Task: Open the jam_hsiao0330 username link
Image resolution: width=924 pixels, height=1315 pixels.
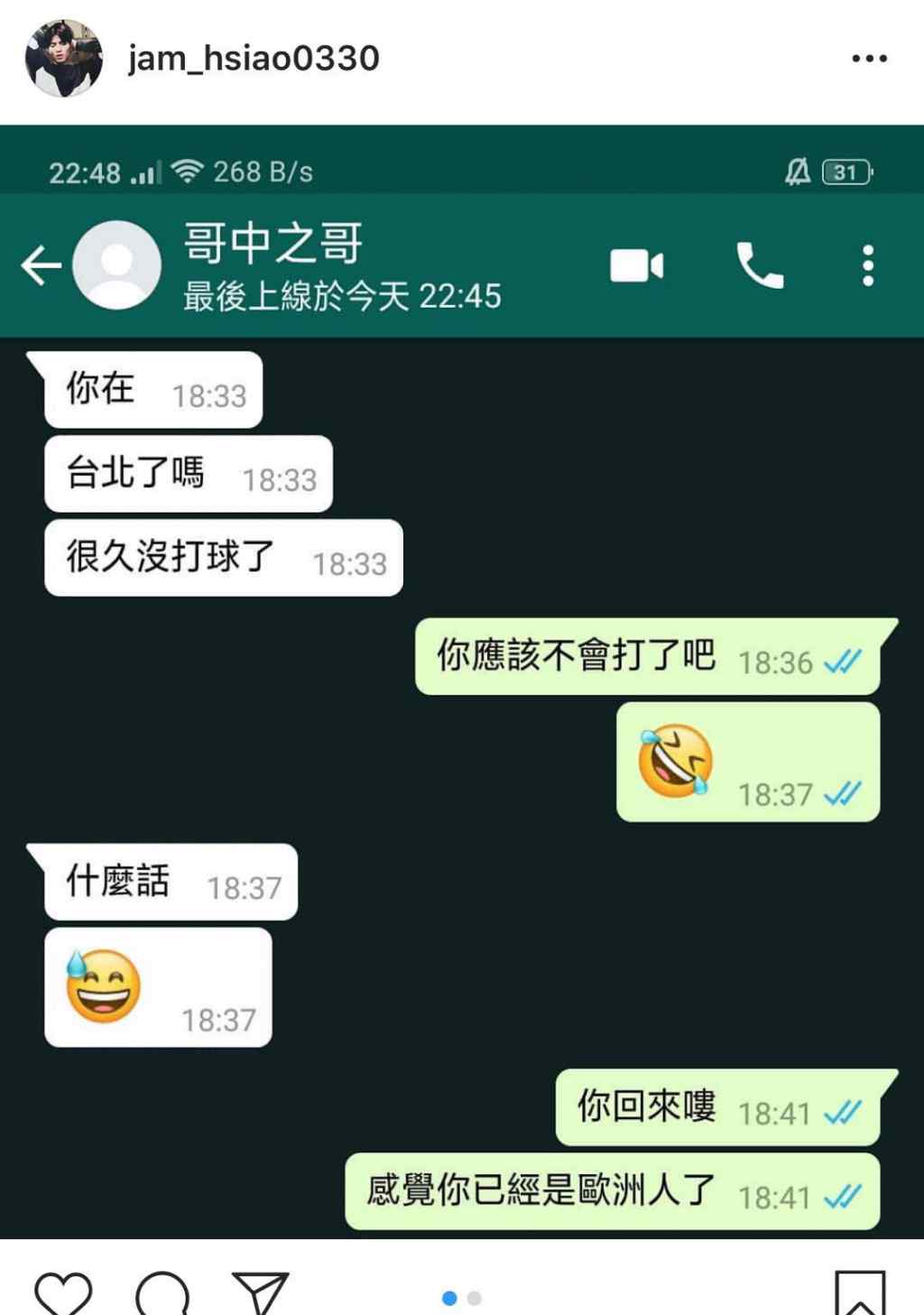Action: tap(254, 59)
